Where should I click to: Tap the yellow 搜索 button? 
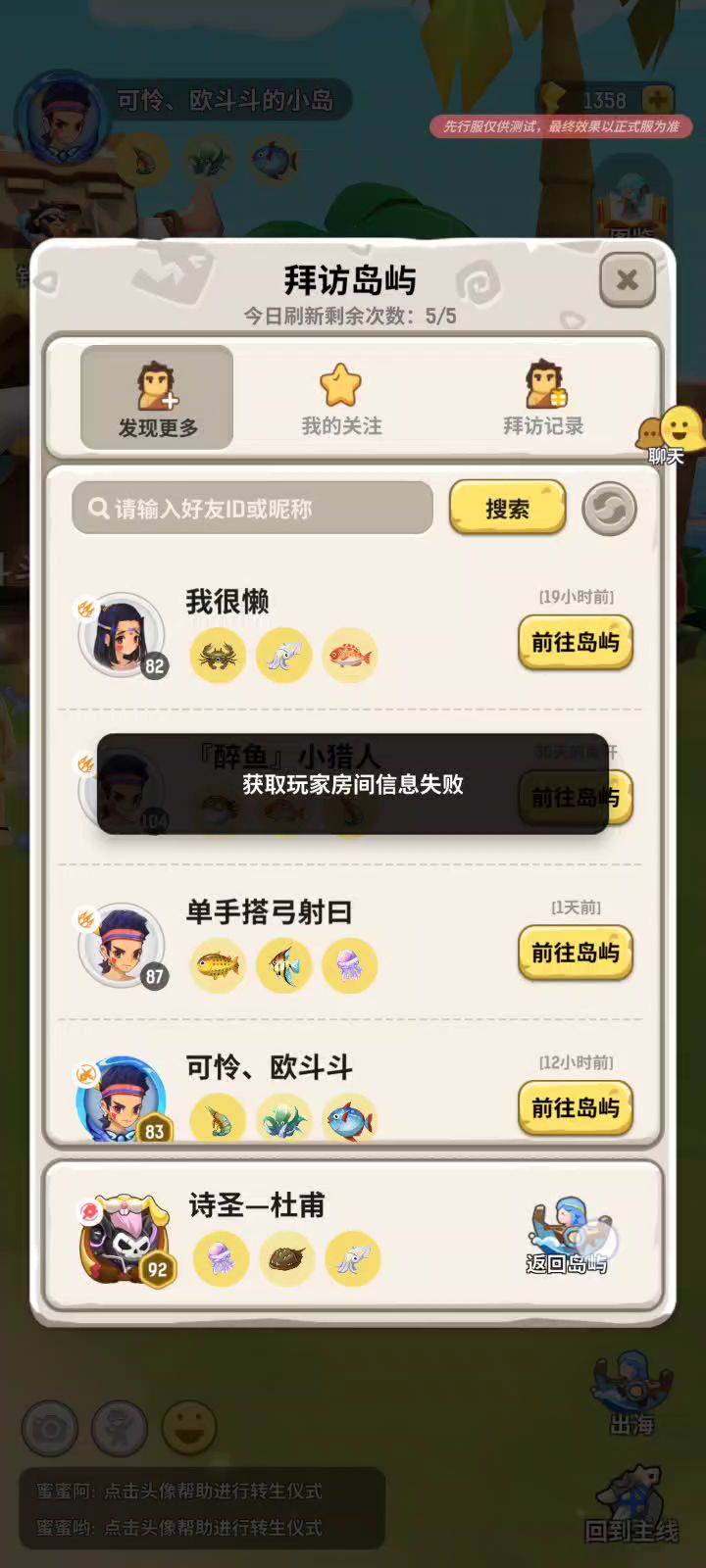pos(507,509)
